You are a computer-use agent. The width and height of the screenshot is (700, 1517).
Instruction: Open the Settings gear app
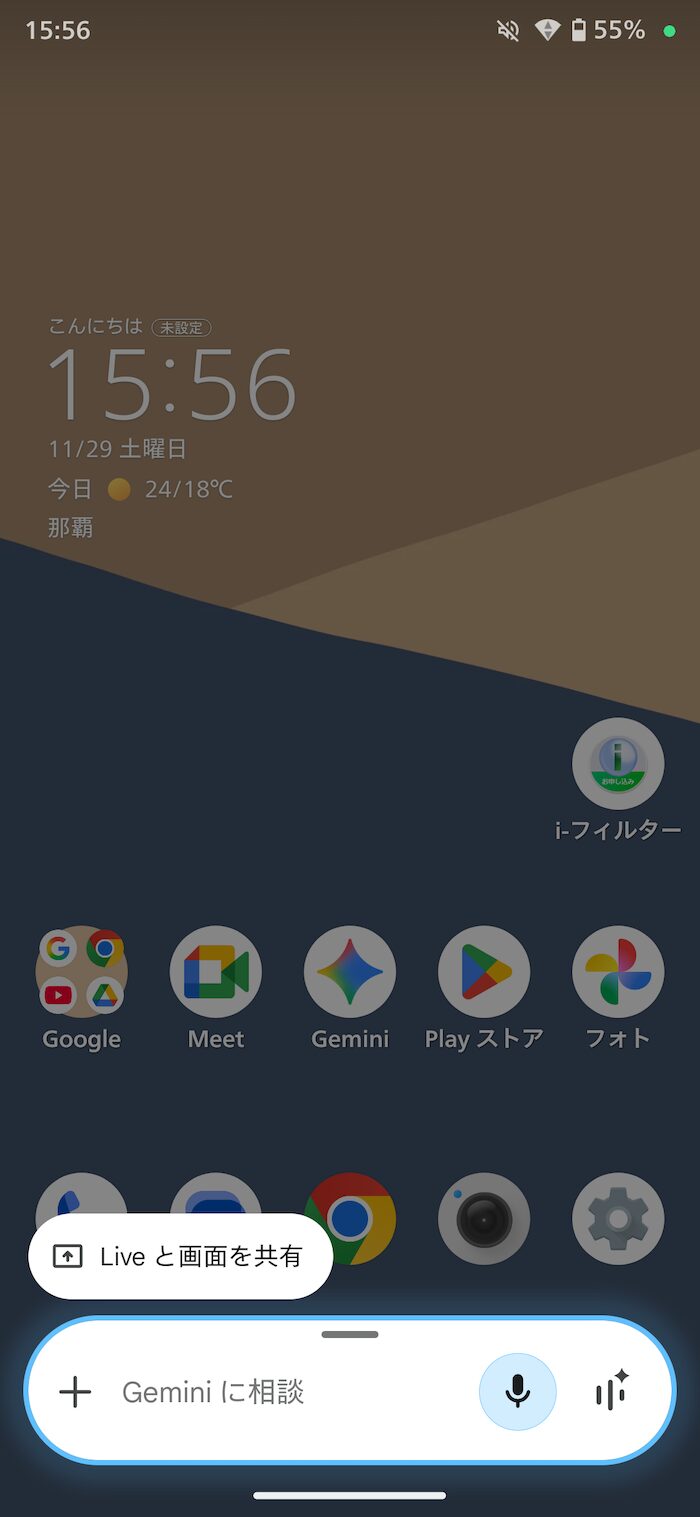[617, 1218]
